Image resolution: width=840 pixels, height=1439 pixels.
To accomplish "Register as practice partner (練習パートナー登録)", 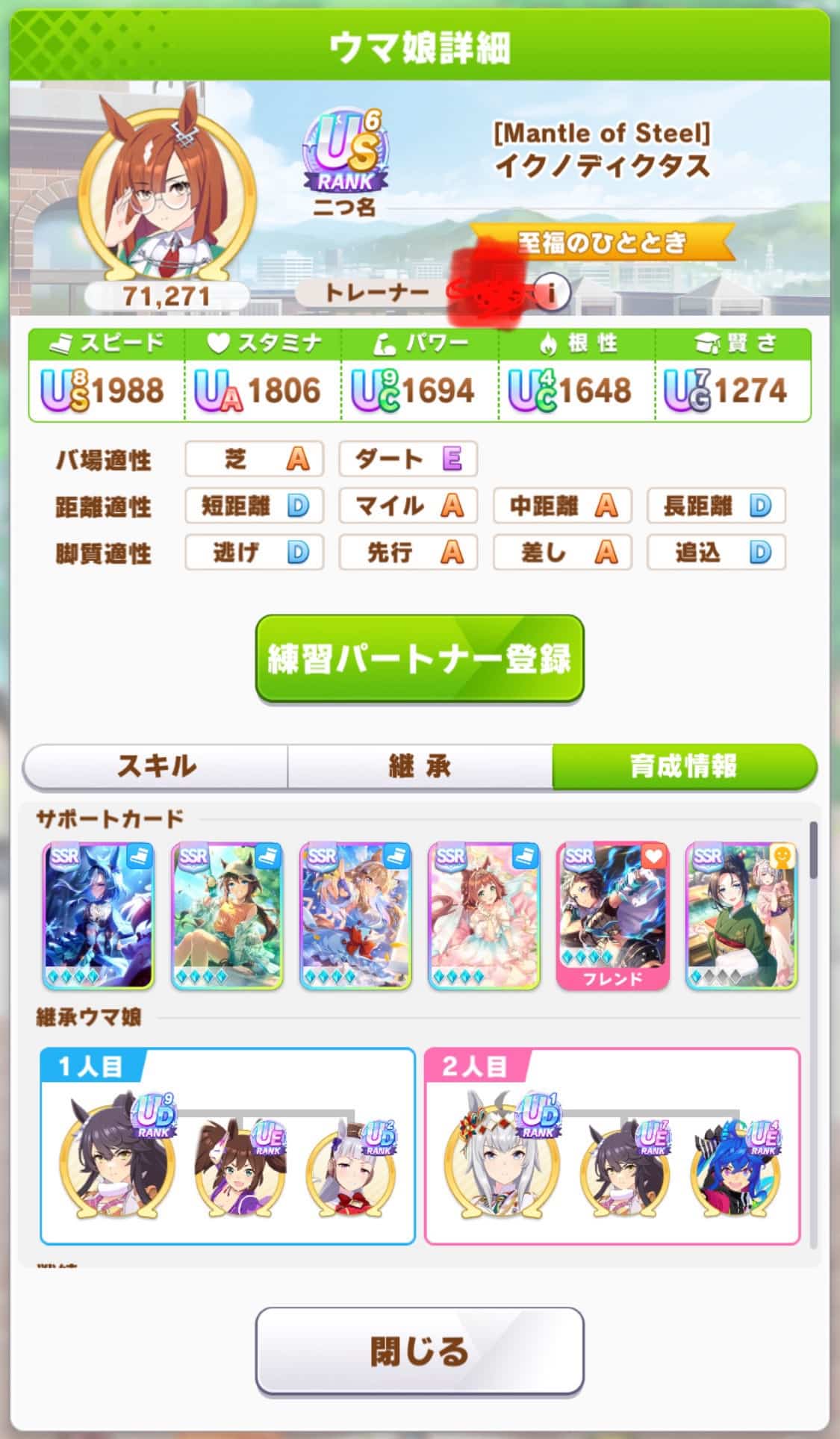I will [x=420, y=659].
